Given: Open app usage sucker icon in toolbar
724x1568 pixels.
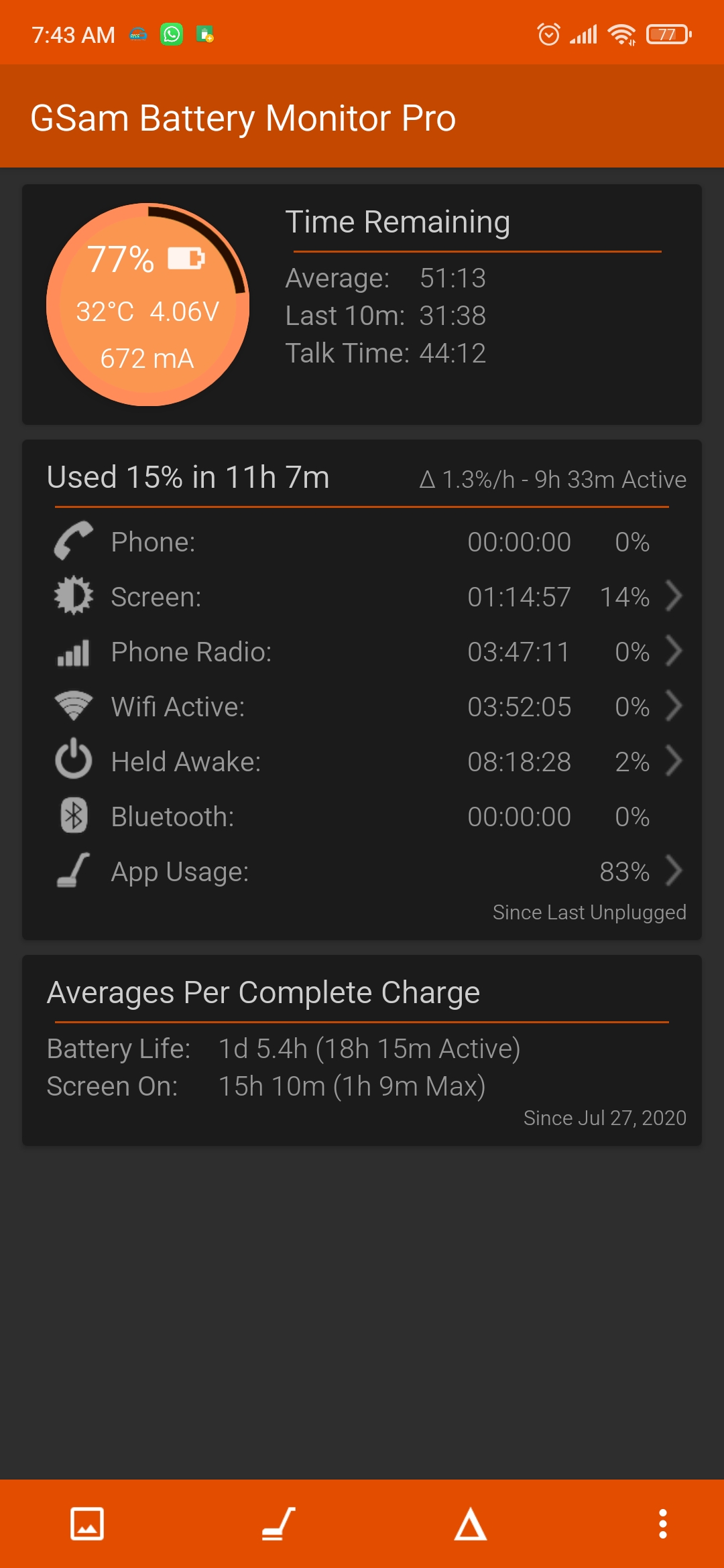Looking at the screenshot, I should pyautogui.click(x=278, y=1524).
